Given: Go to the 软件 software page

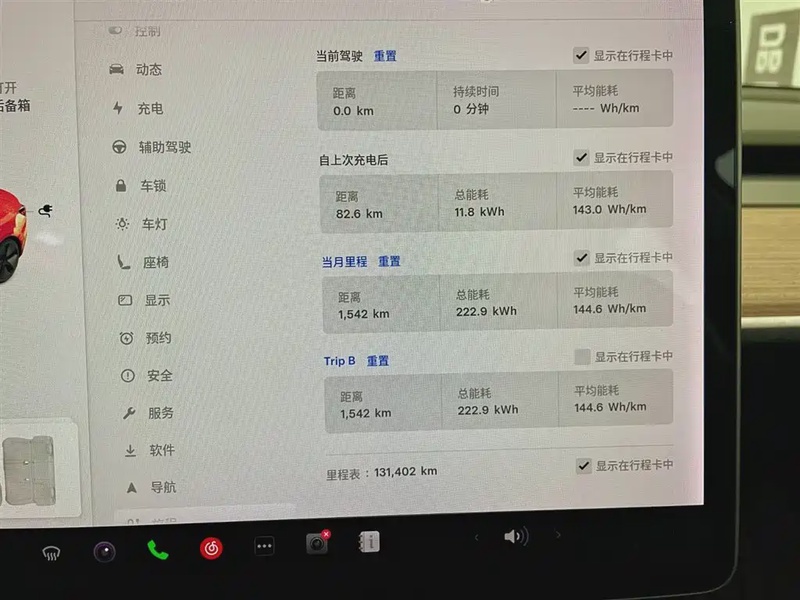Looking at the screenshot, I should pyautogui.click(x=162, y=451).
